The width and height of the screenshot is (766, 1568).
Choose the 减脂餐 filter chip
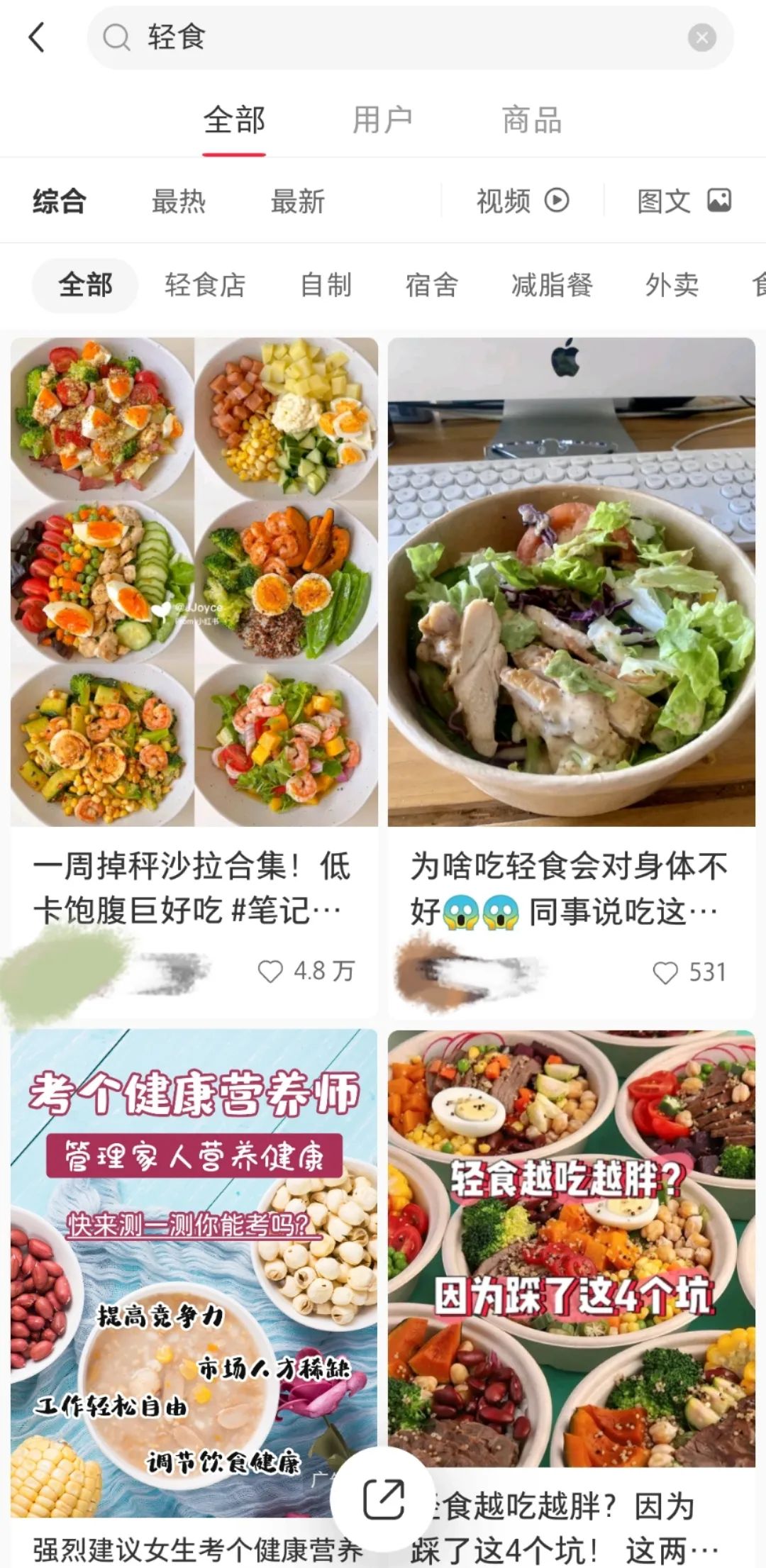point(552,285)
